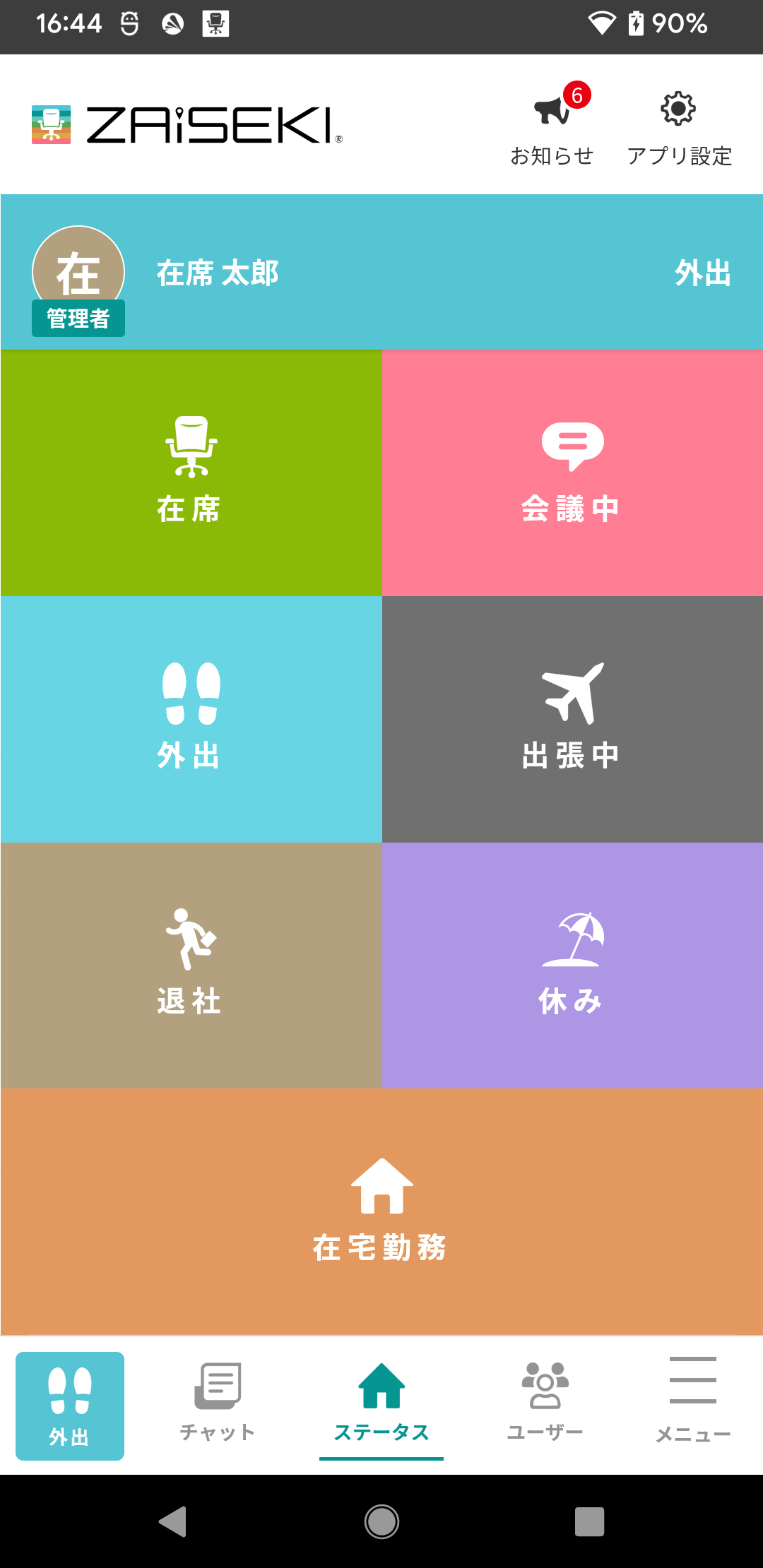Viewport: 763px width, 1568px height.
Task: Open 在席 太郎 profile banner
Action: click(381, 273)
